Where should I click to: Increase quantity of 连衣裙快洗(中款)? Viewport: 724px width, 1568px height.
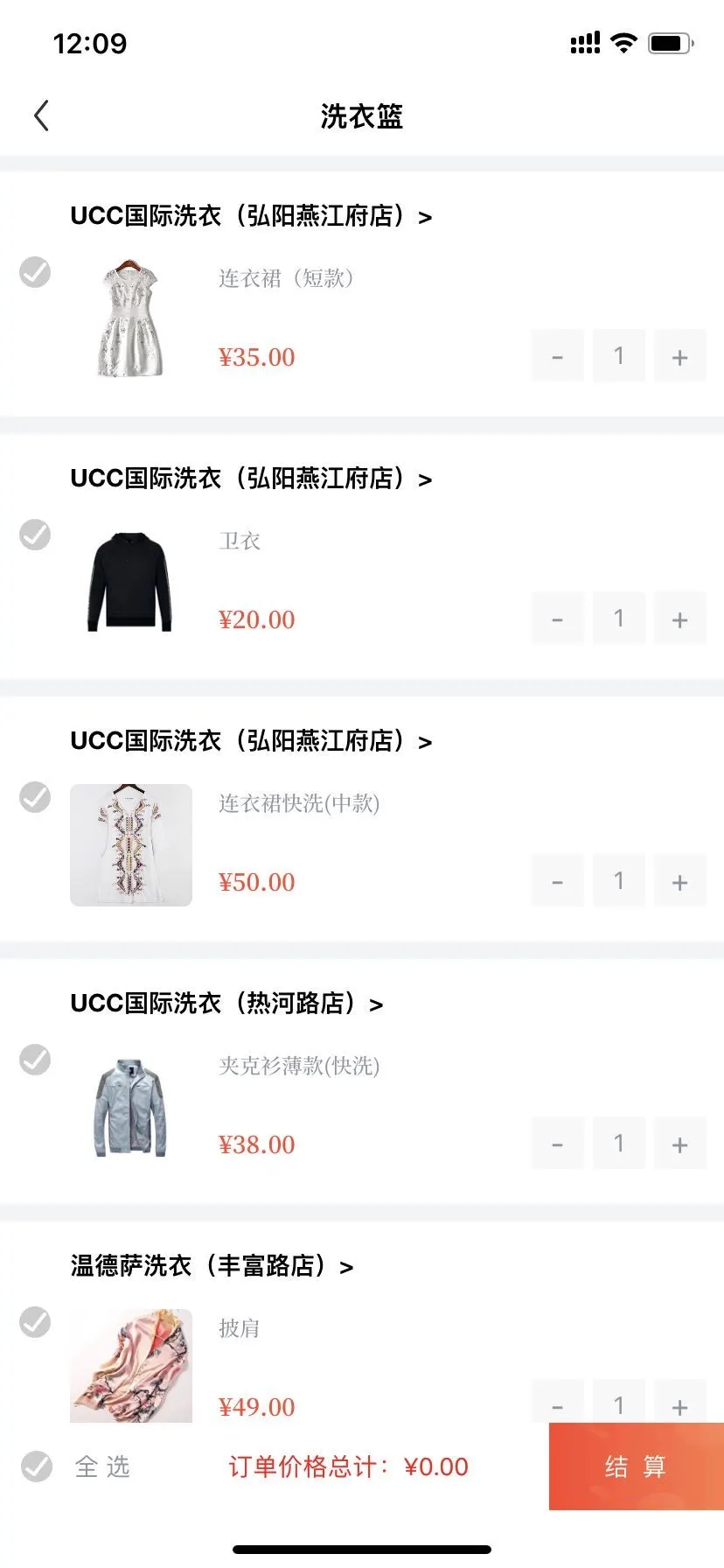coord(679,881)
